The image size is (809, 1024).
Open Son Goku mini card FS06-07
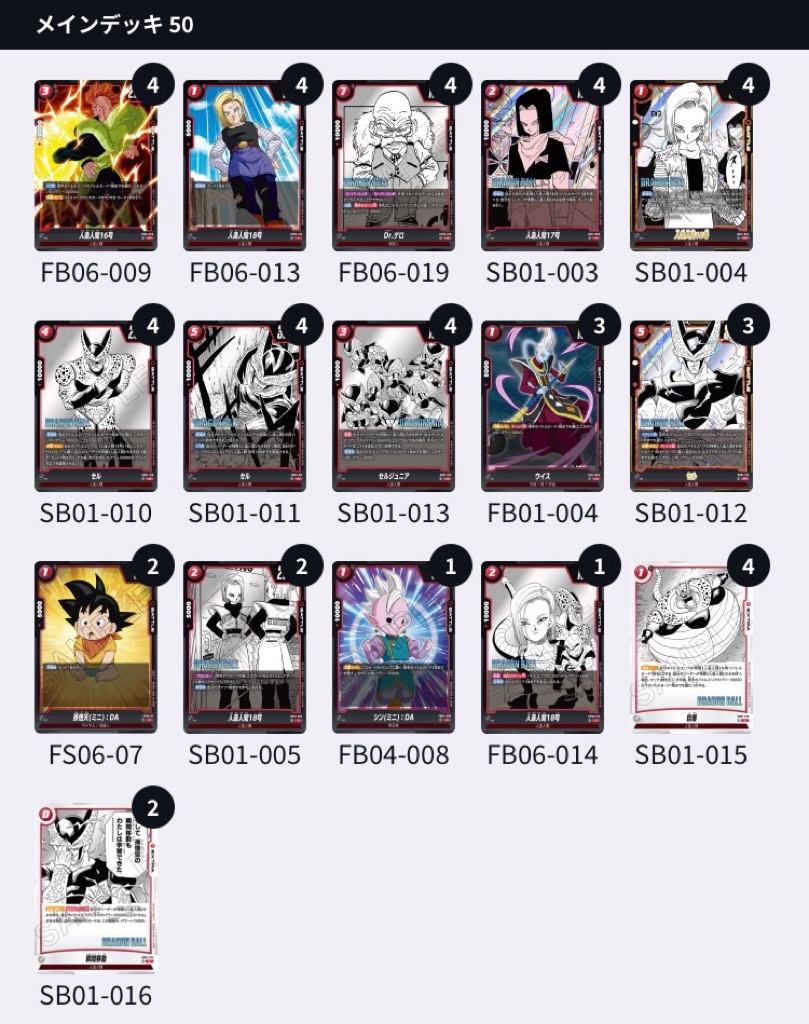[96, 647]
